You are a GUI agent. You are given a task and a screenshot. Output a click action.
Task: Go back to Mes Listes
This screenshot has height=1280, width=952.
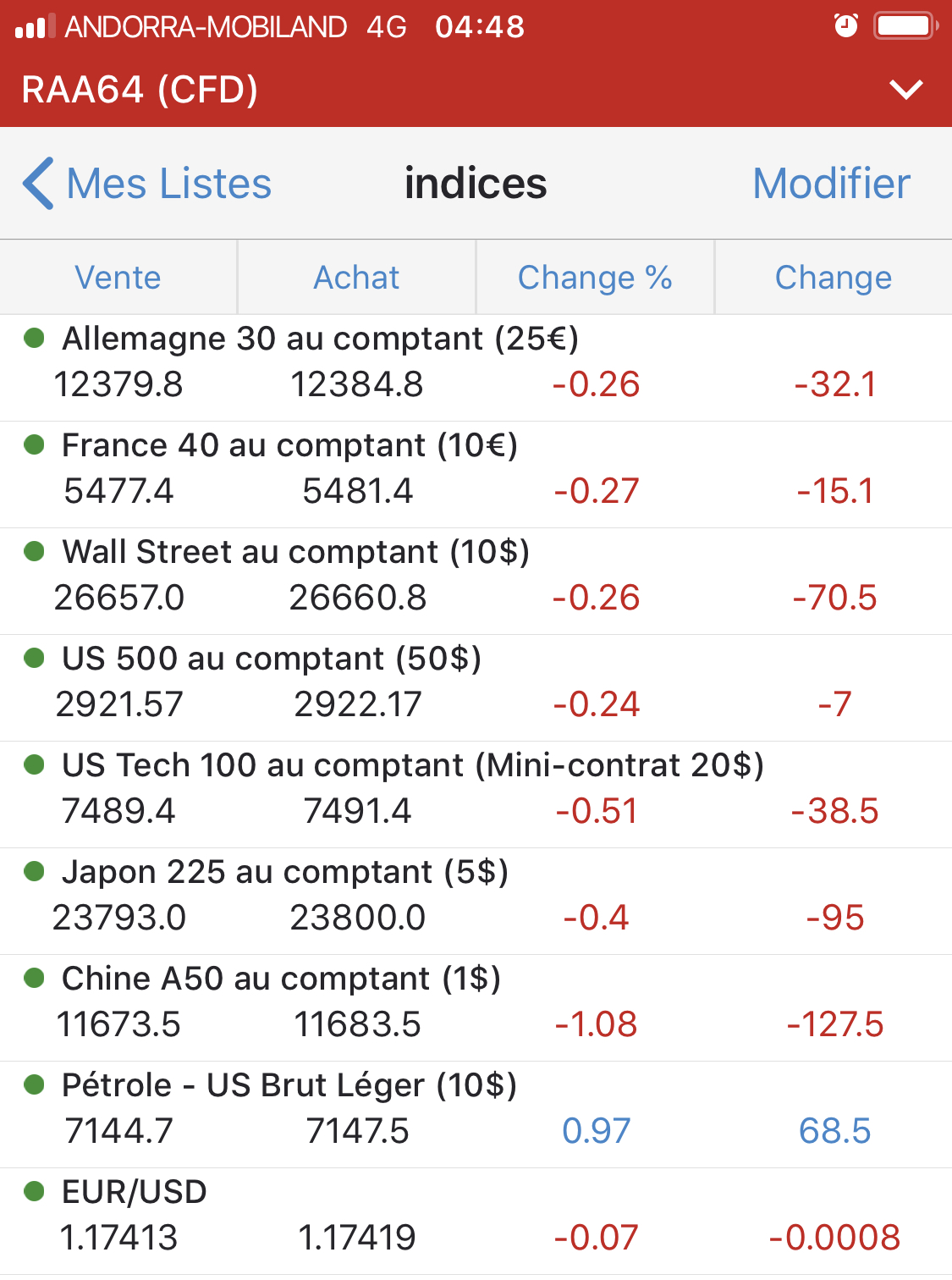pos(148,184)
